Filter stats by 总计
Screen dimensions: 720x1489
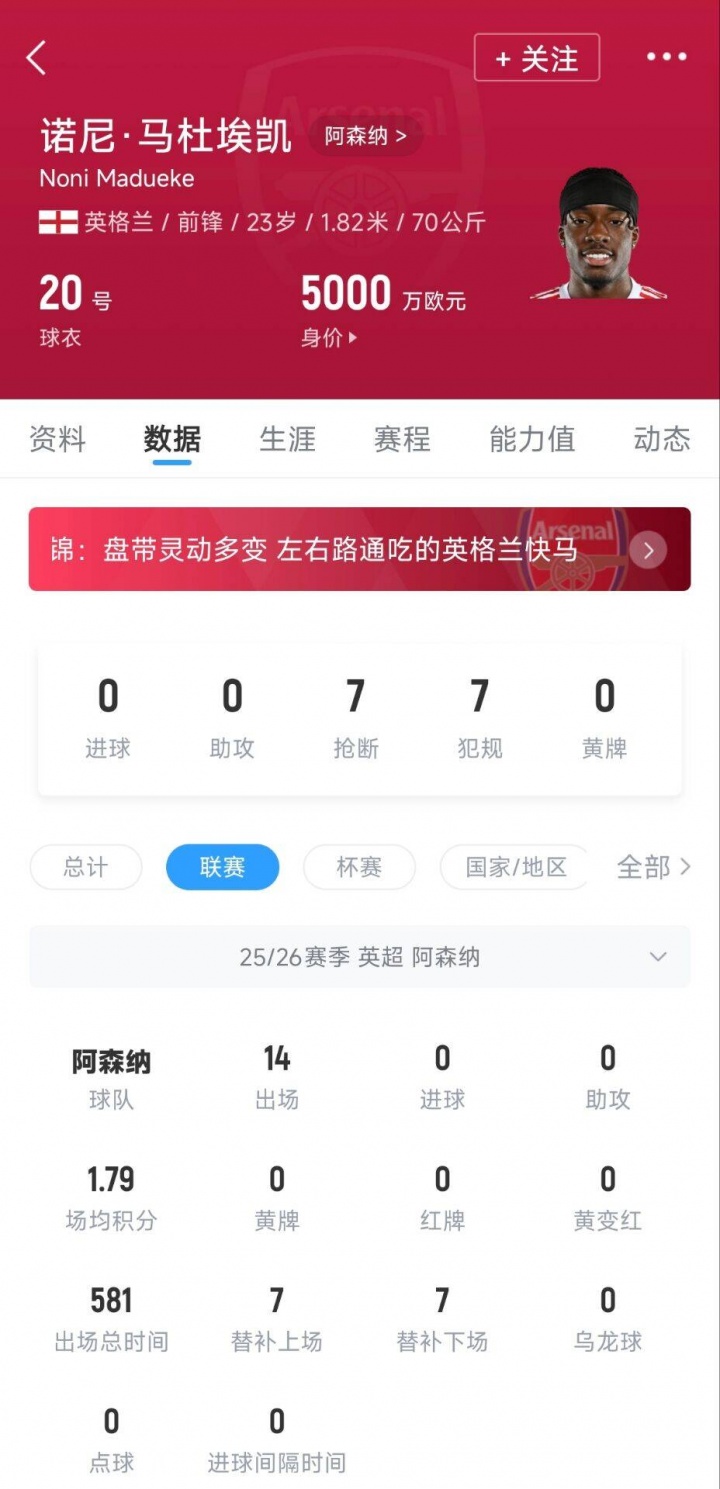tap(86, 867)
